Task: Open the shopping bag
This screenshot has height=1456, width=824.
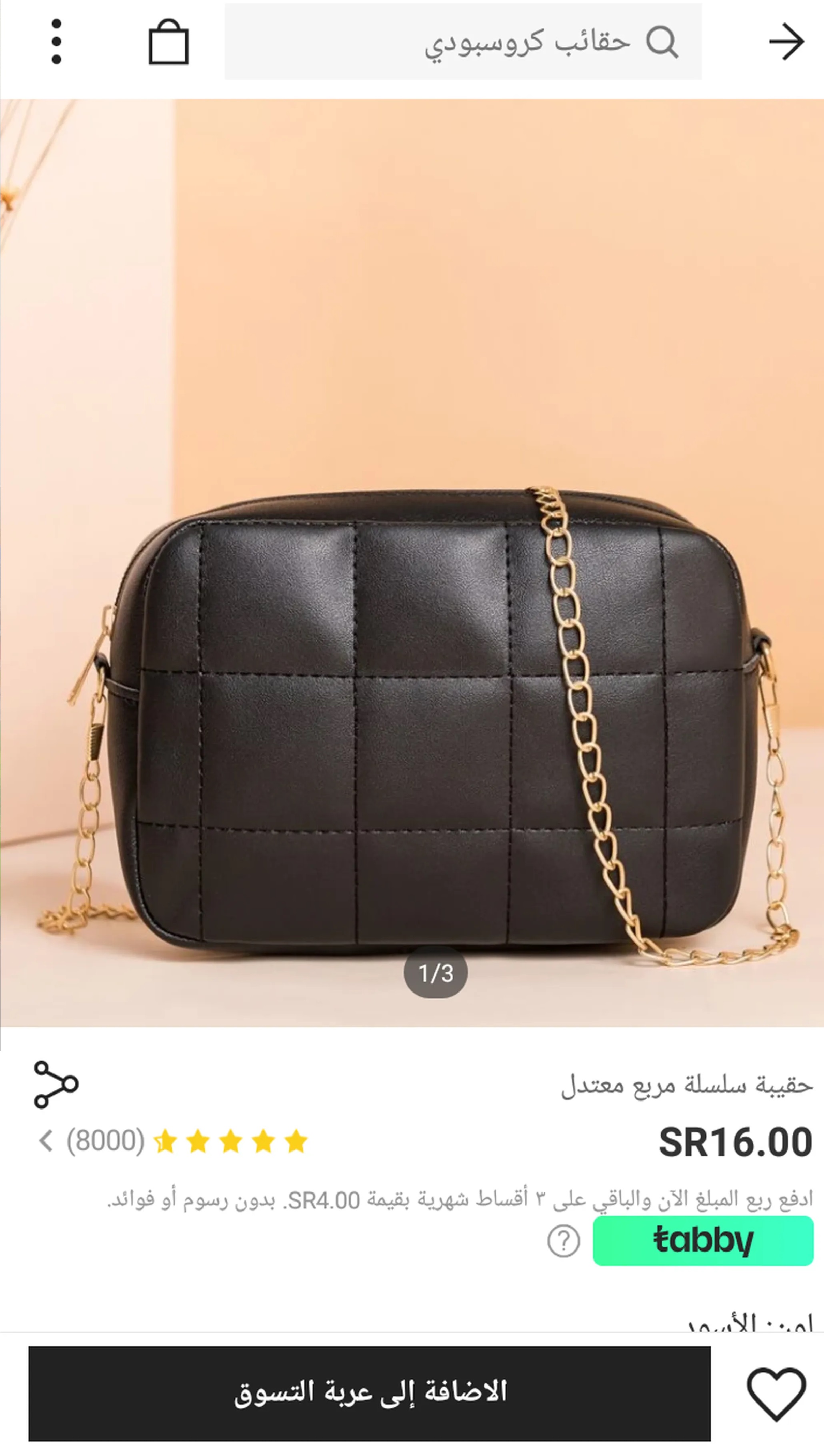Action: click(x=168, y=42)
